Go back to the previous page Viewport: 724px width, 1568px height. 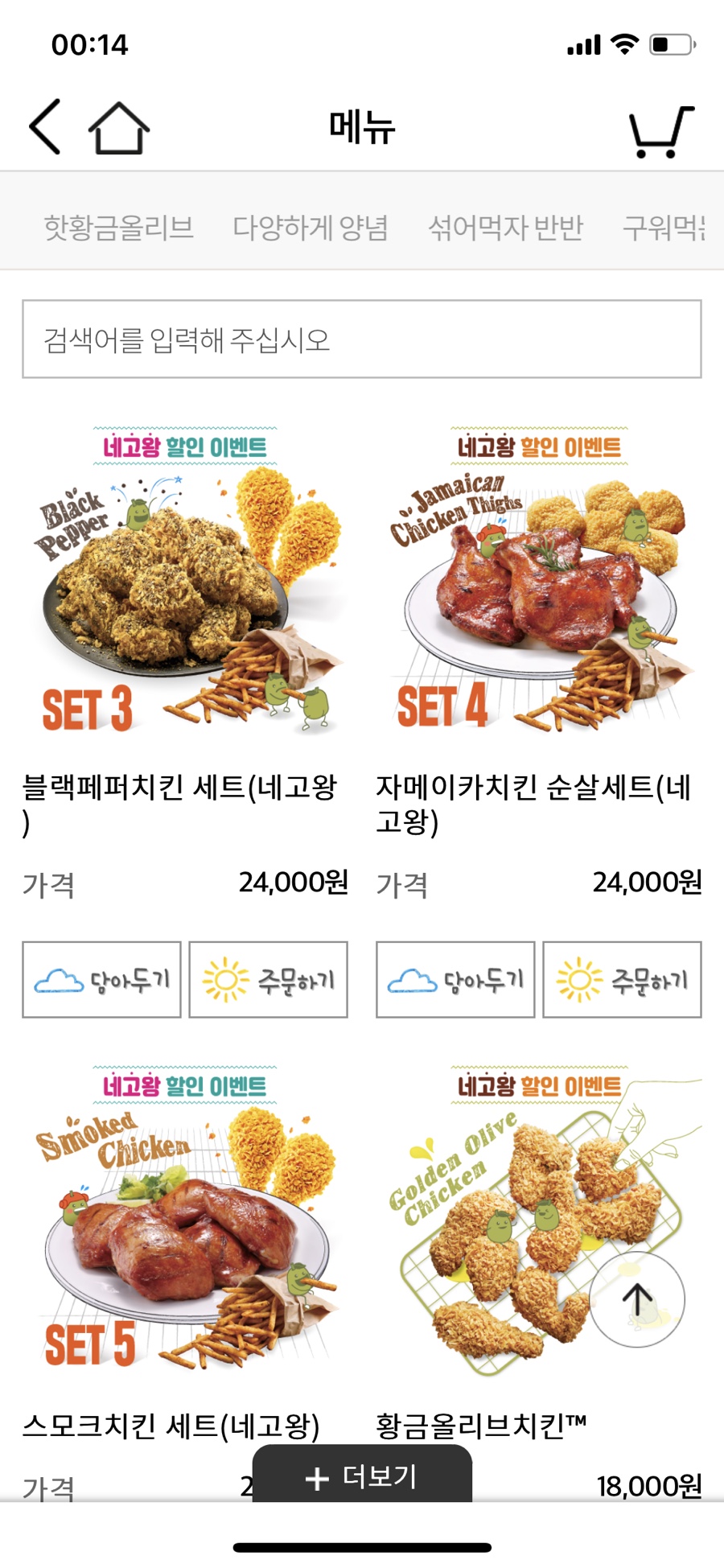tap(45, 127)
